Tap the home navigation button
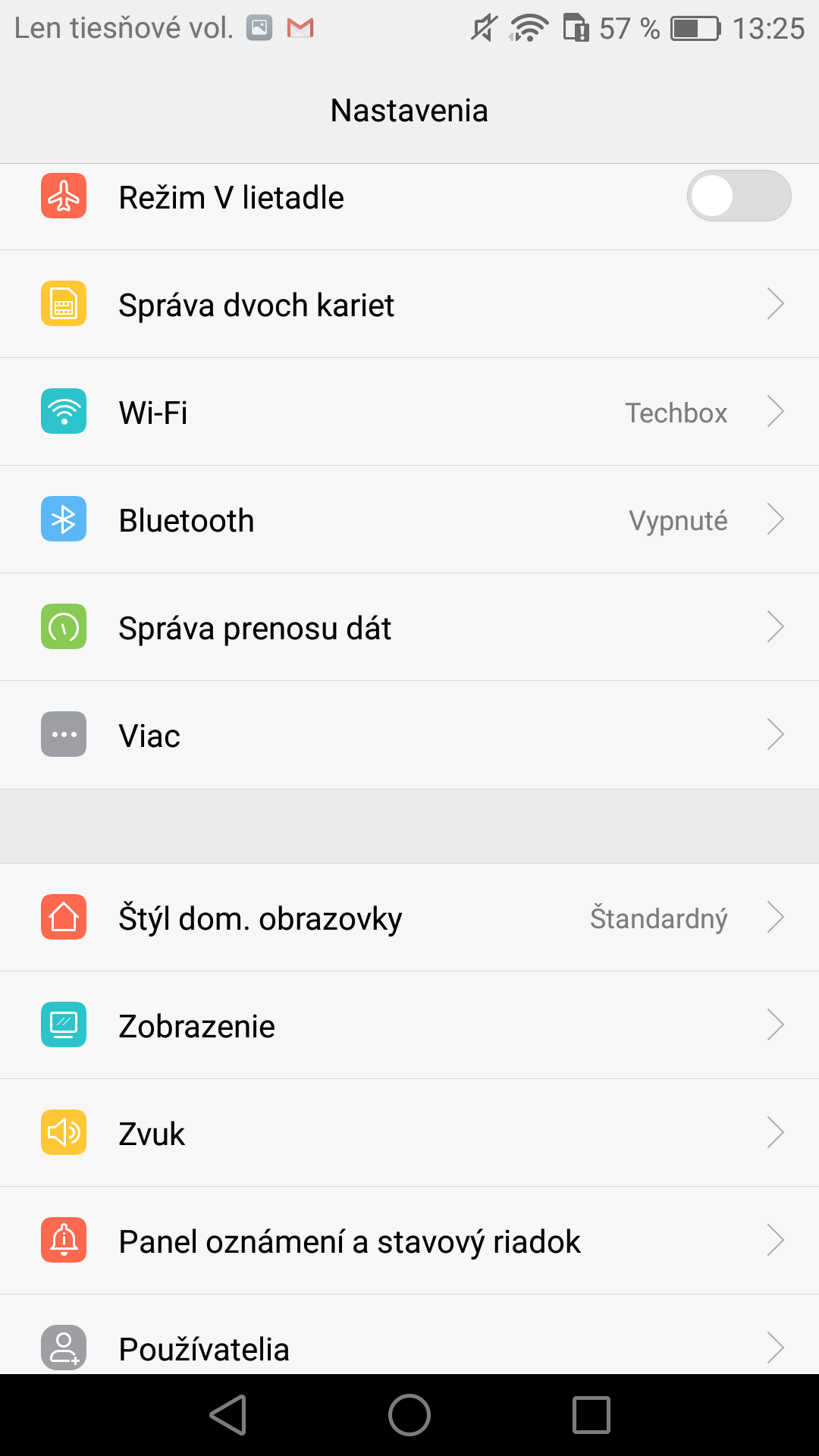Image resolution: width=819 pixels, height=1456 pixels. coord(409,1415)
